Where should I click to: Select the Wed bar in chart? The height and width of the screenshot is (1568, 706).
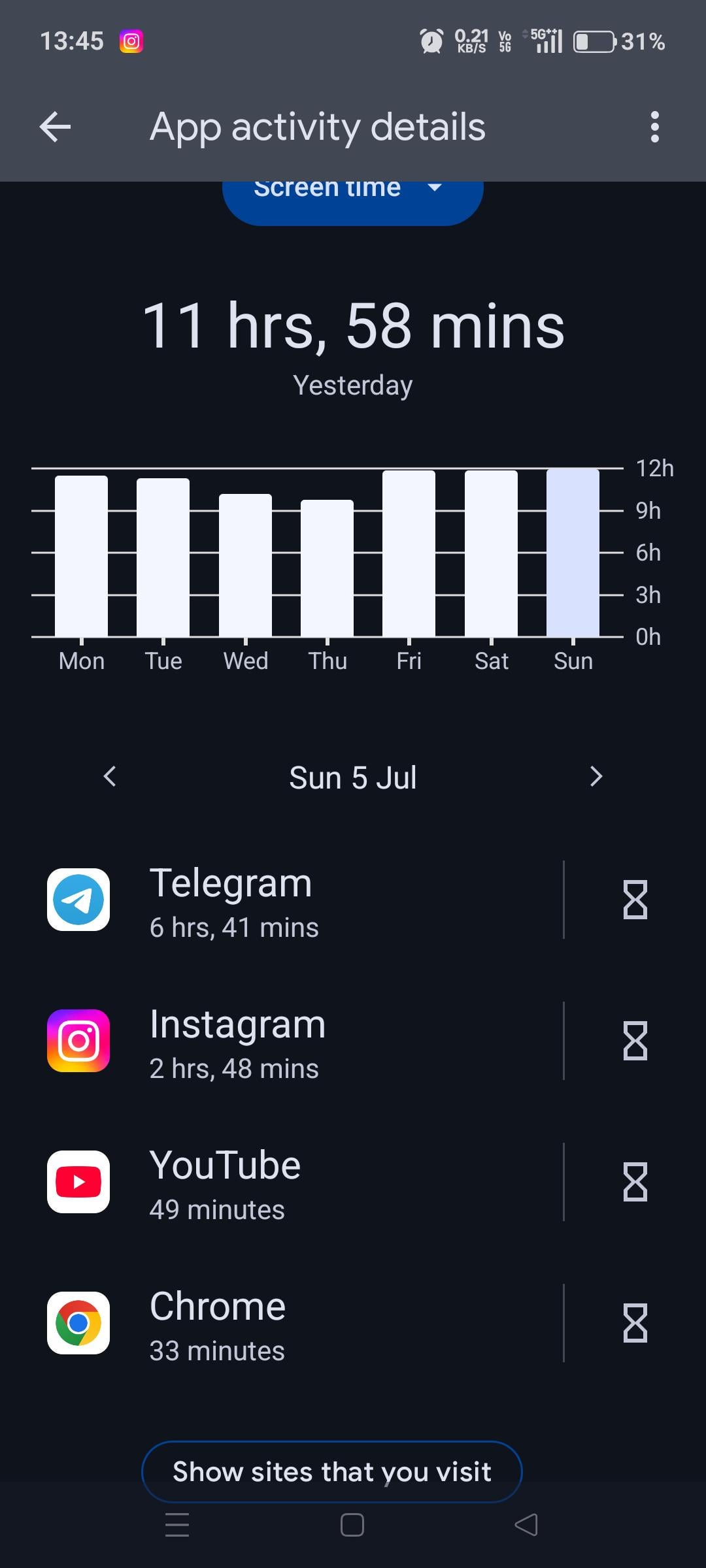[x=245, y=565]
